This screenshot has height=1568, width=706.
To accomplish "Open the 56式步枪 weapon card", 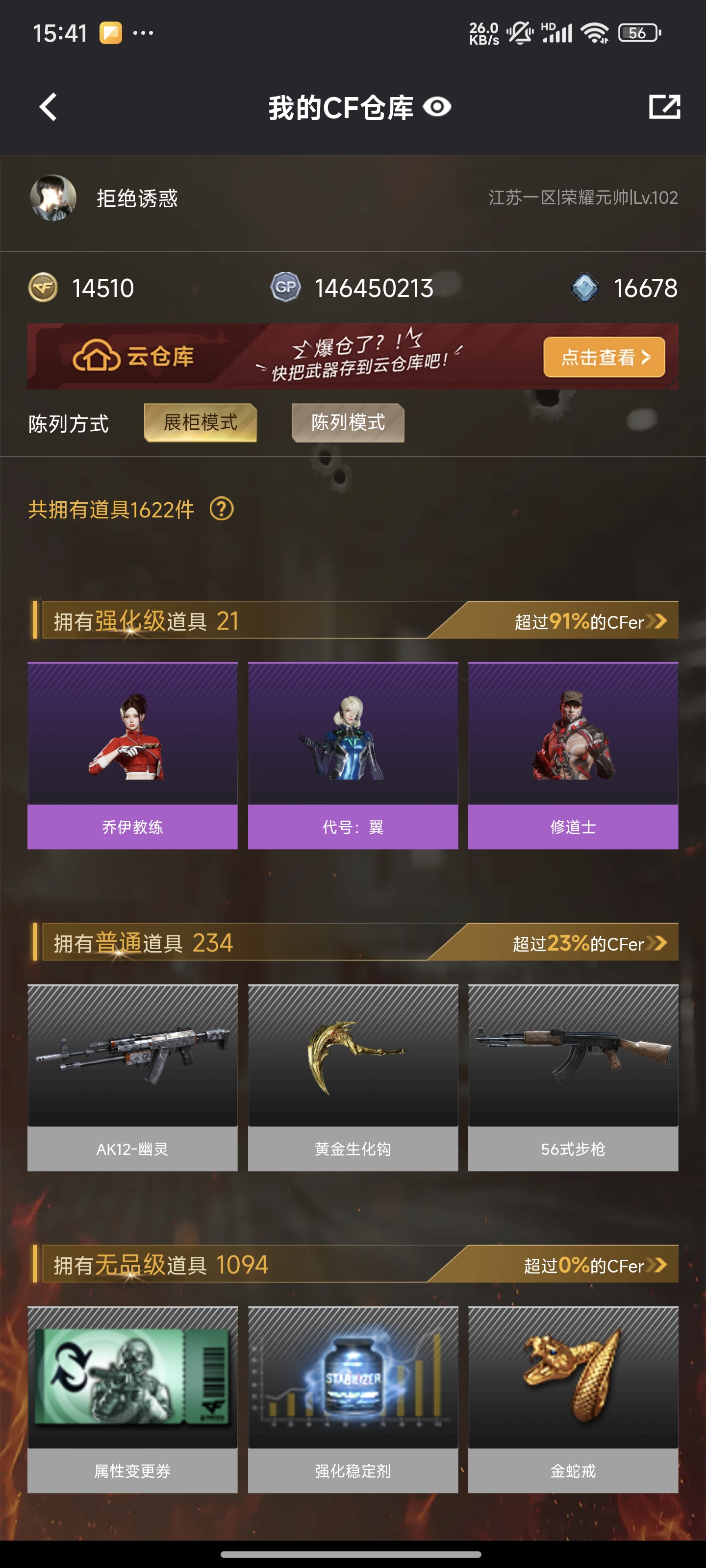I will [573, 1077].
